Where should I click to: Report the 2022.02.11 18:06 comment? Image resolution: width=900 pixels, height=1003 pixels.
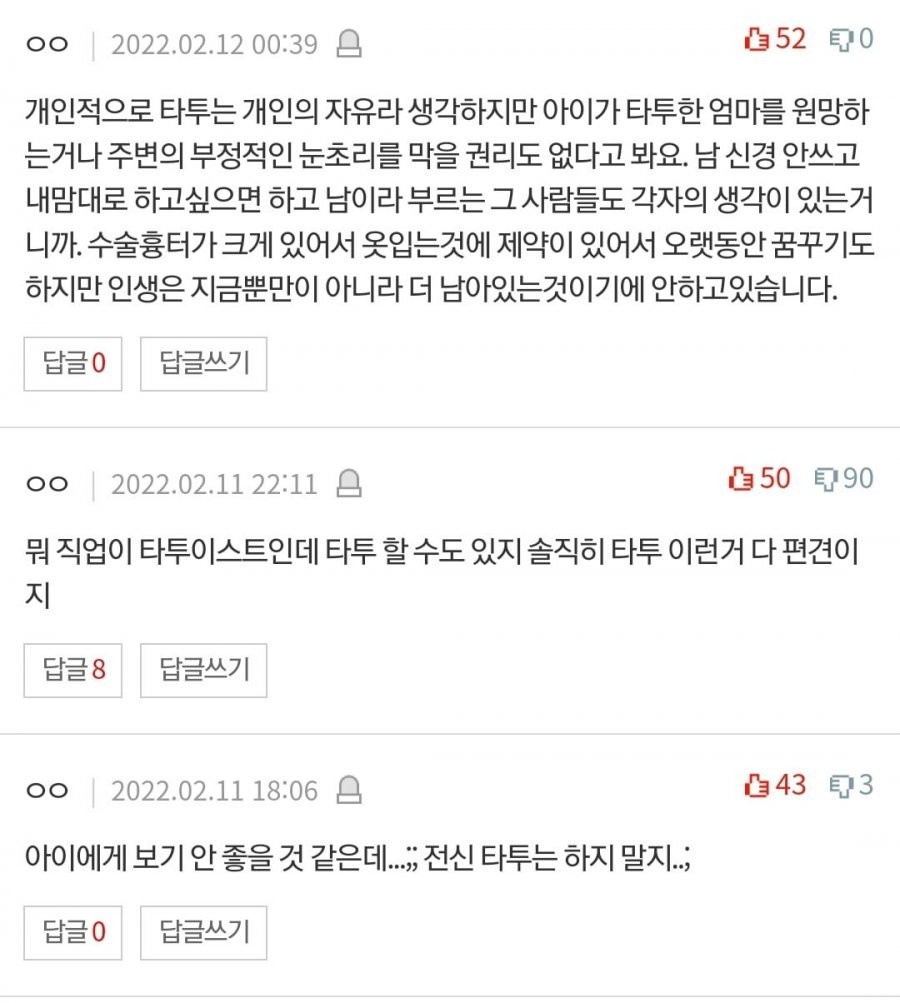pyautogui.click(x=349, y=791)
